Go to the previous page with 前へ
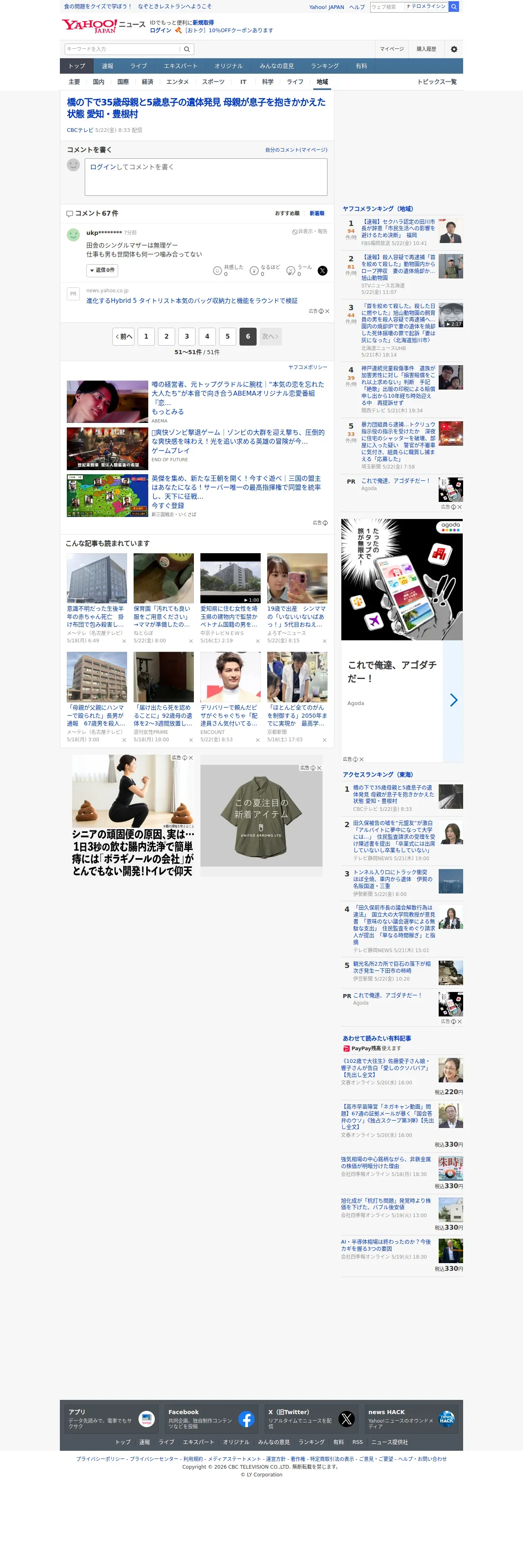The height and width of the screenshot is (1568, 523). pos(123,337)
